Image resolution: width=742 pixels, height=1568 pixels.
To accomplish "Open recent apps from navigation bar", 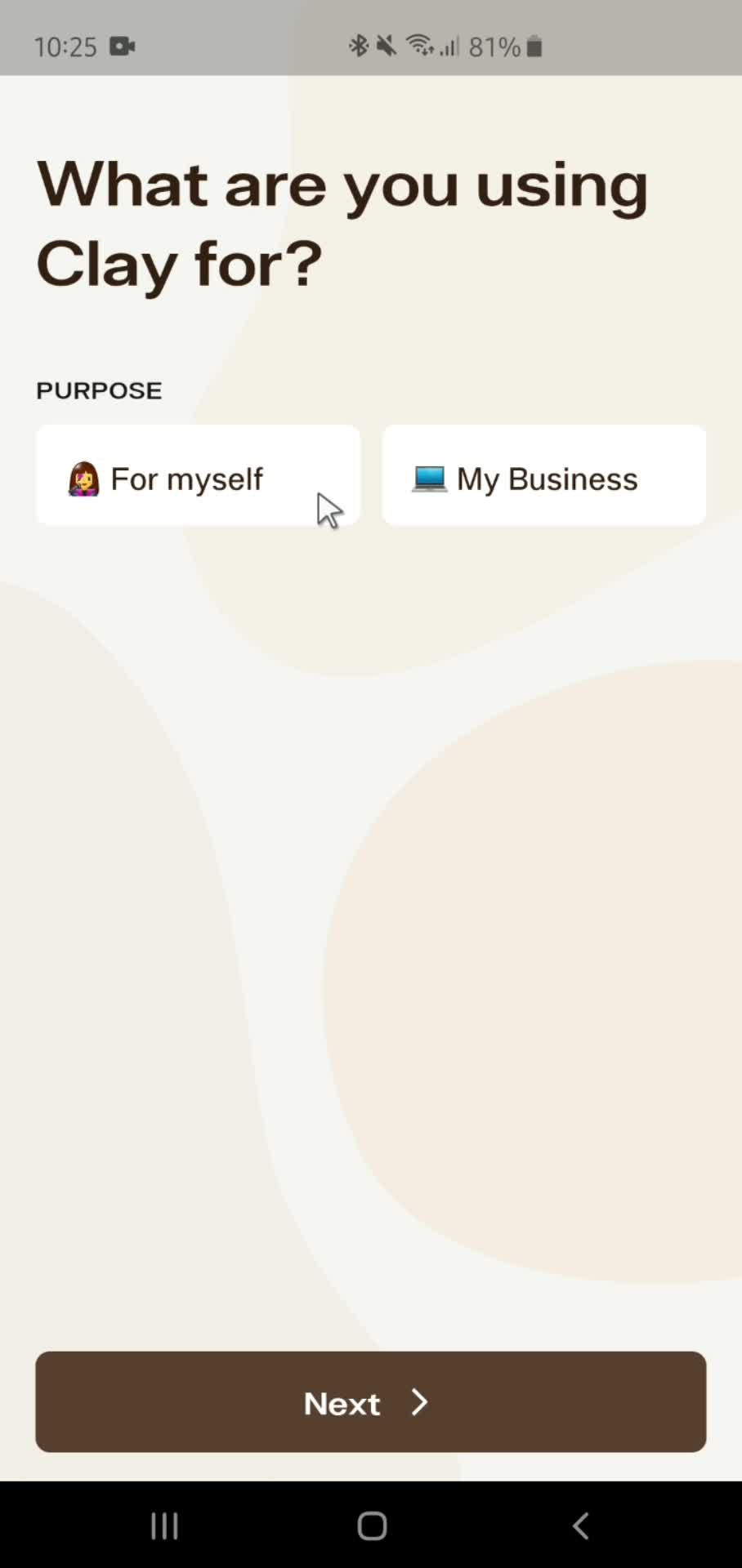I will tap(164, 1526).
